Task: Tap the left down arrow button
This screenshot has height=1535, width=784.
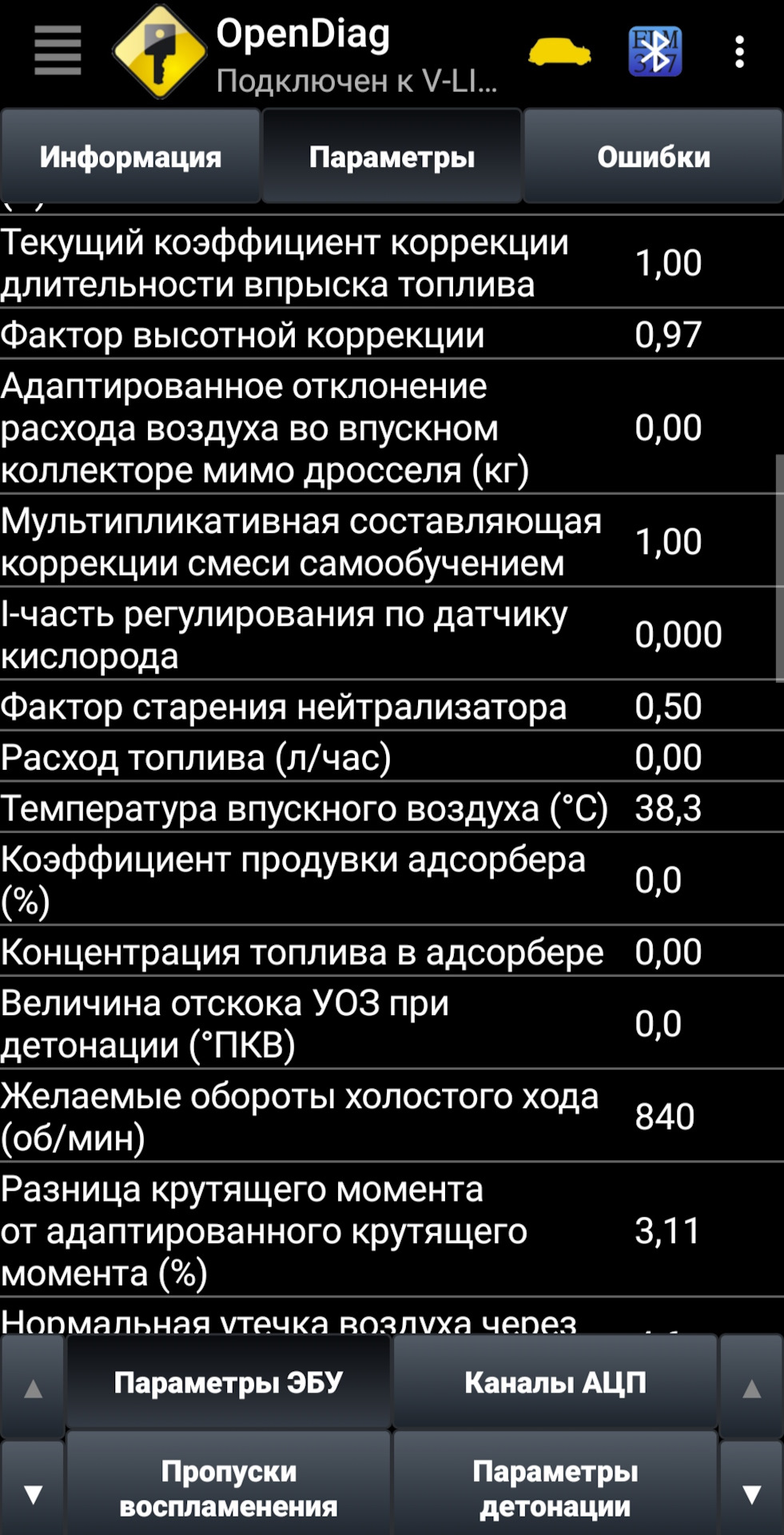Action: (x=33, y=1492)
